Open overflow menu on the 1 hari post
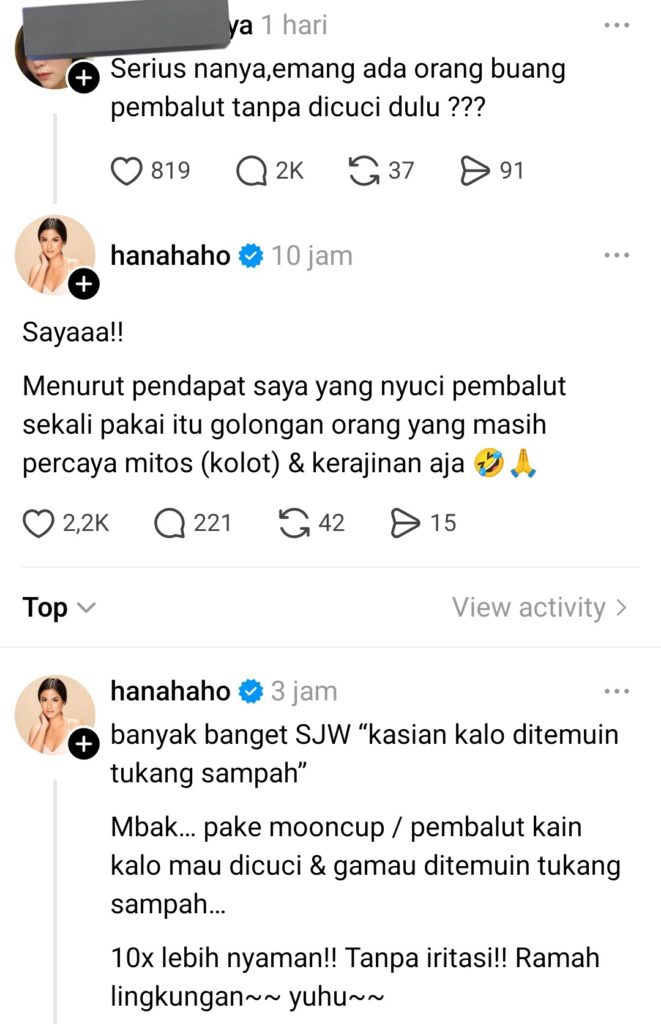This screenshot has height=1024, width=661. [x=617, y=25]
